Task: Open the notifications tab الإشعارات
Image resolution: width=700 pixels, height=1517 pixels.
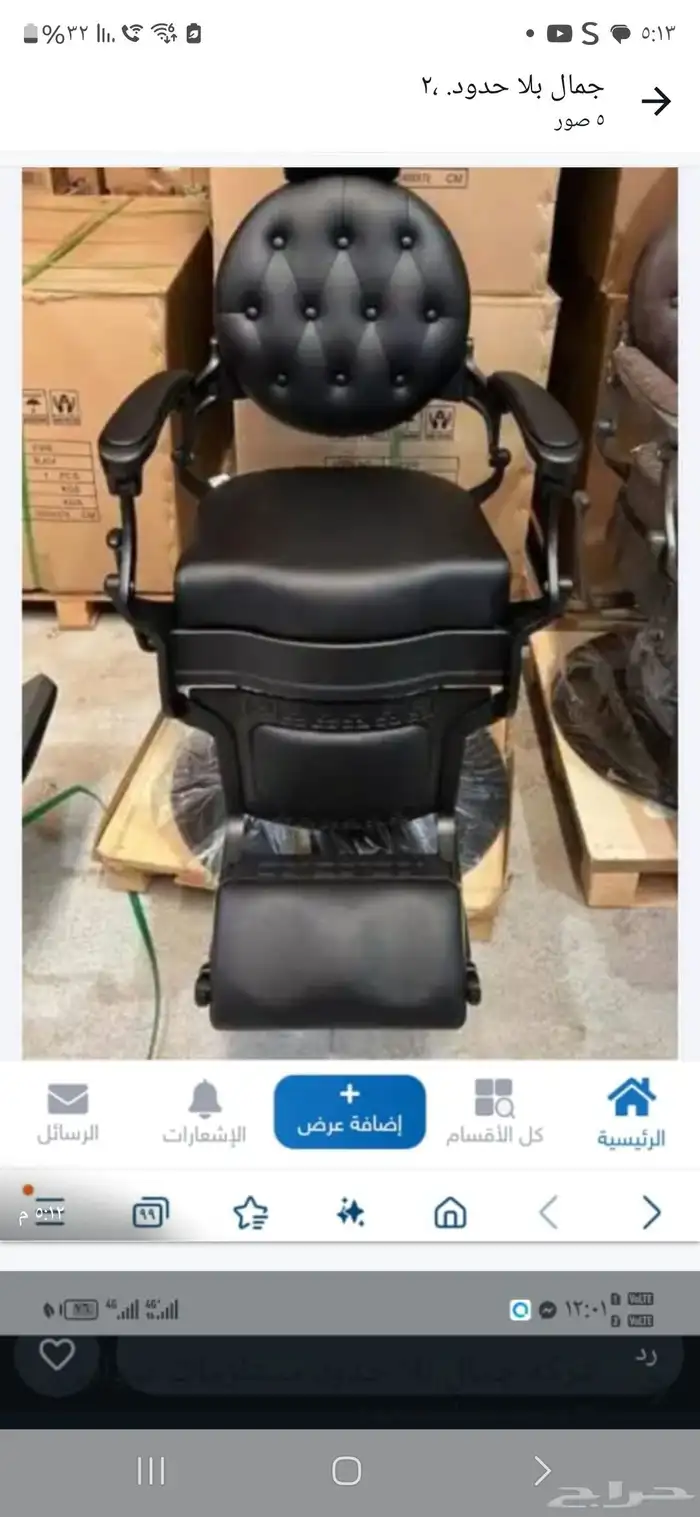Action: [204, 1112]
